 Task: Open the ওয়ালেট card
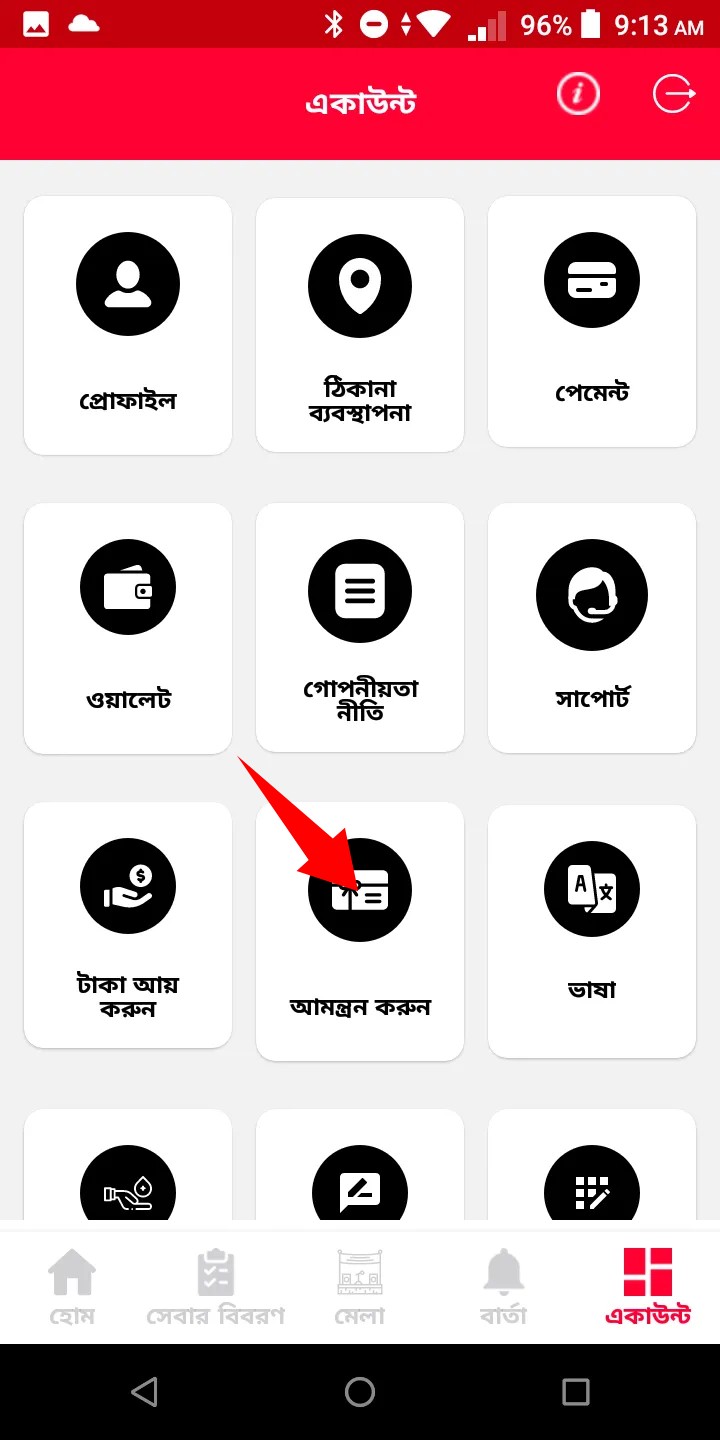[128, 628]
